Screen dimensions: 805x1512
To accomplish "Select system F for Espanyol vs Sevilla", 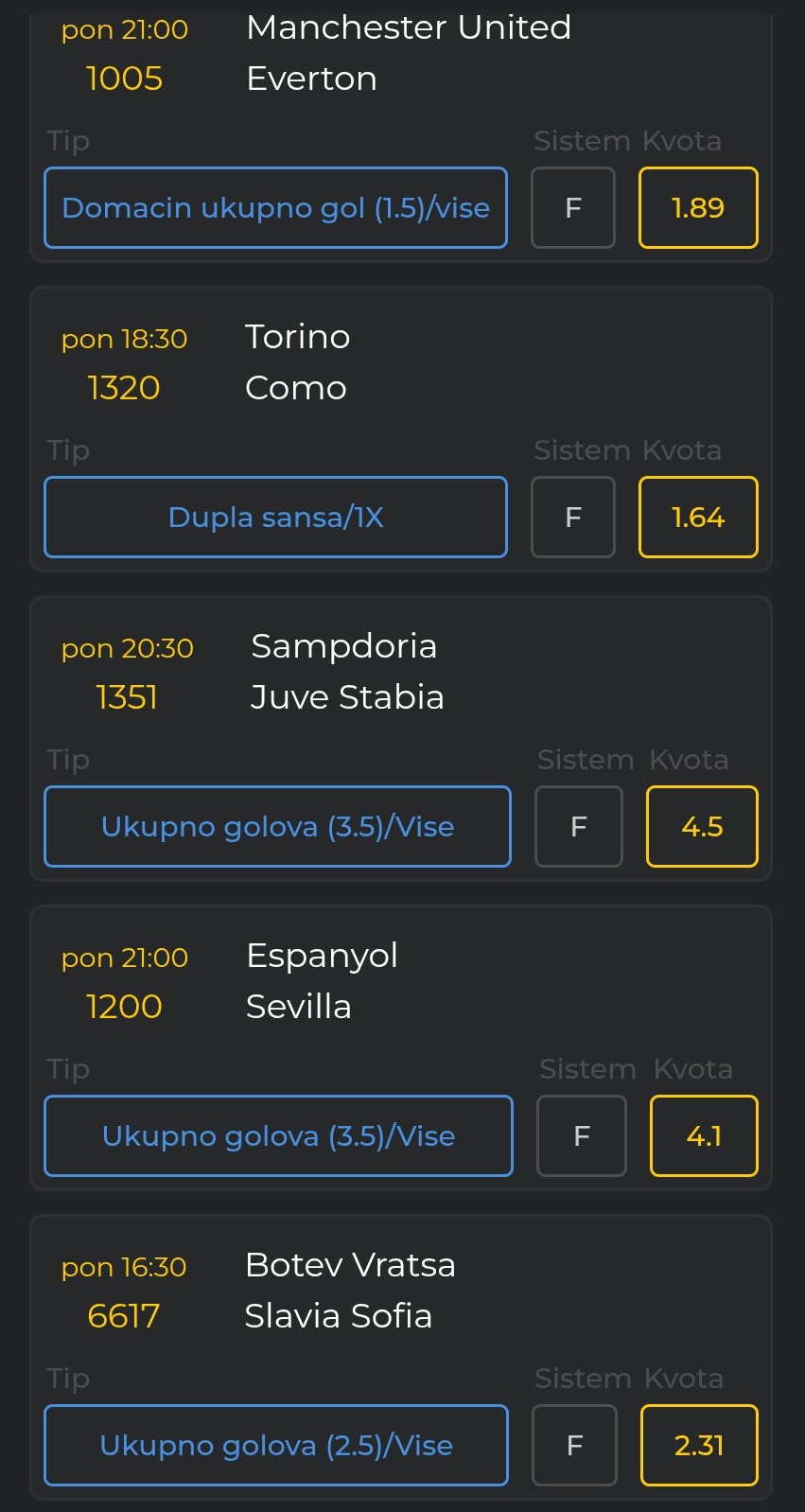I will [x=582, y=1136].
